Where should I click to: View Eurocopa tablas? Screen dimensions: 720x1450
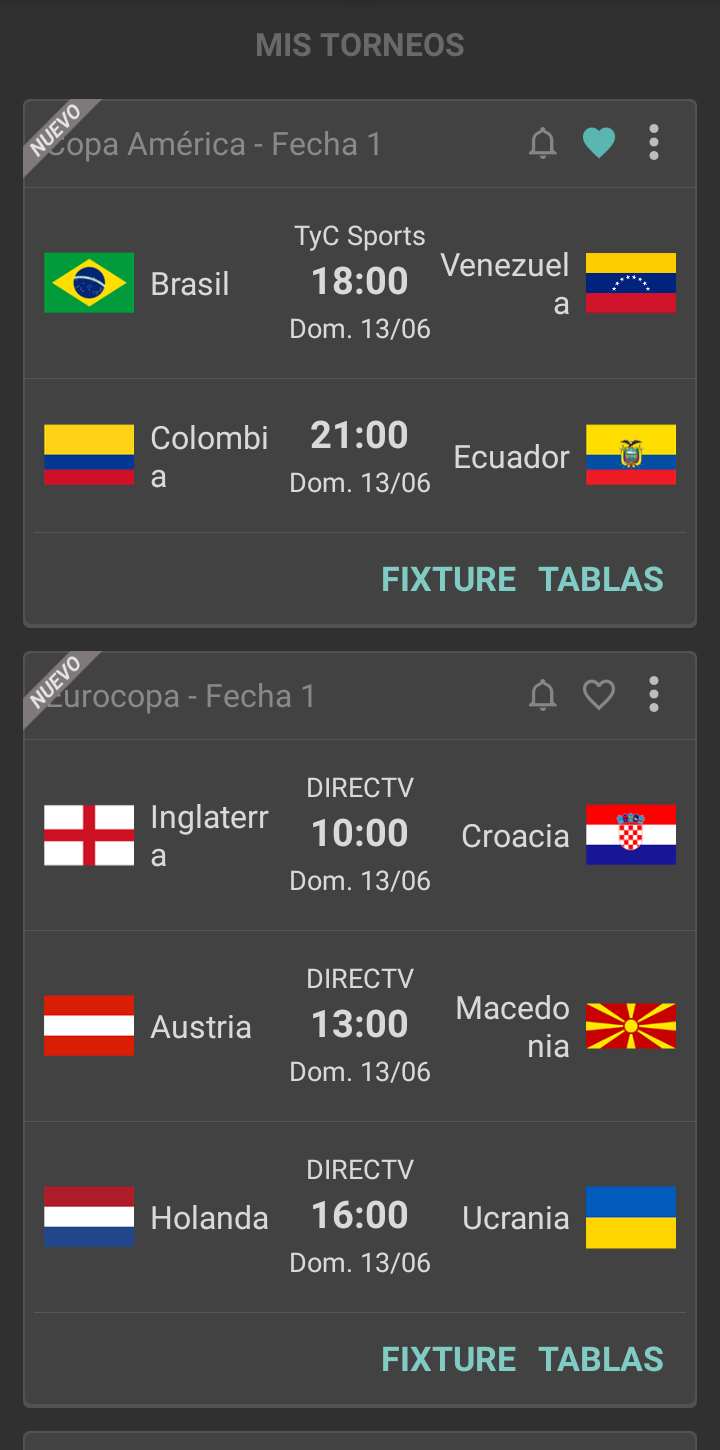601,1359
